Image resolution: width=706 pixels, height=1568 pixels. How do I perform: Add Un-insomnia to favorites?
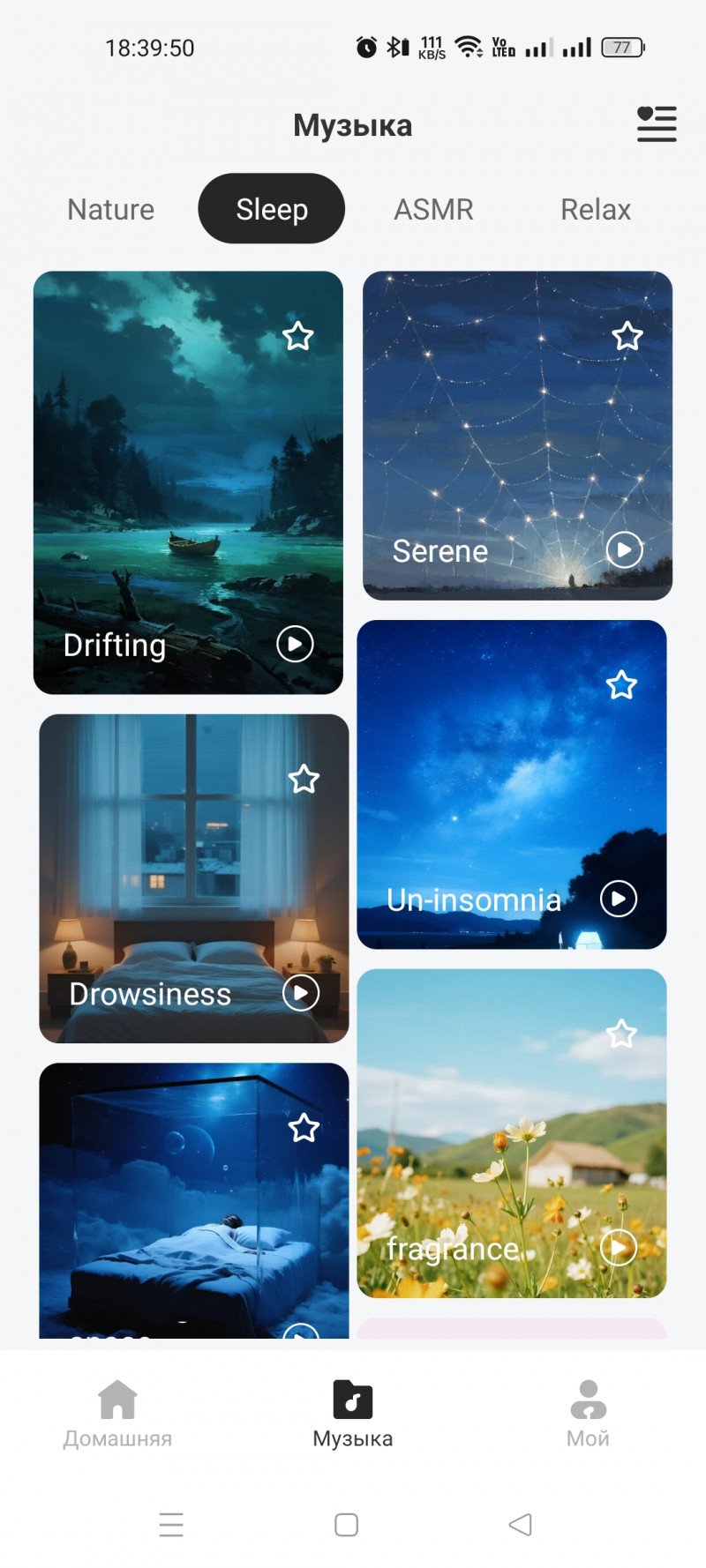[x=621, y=684]
